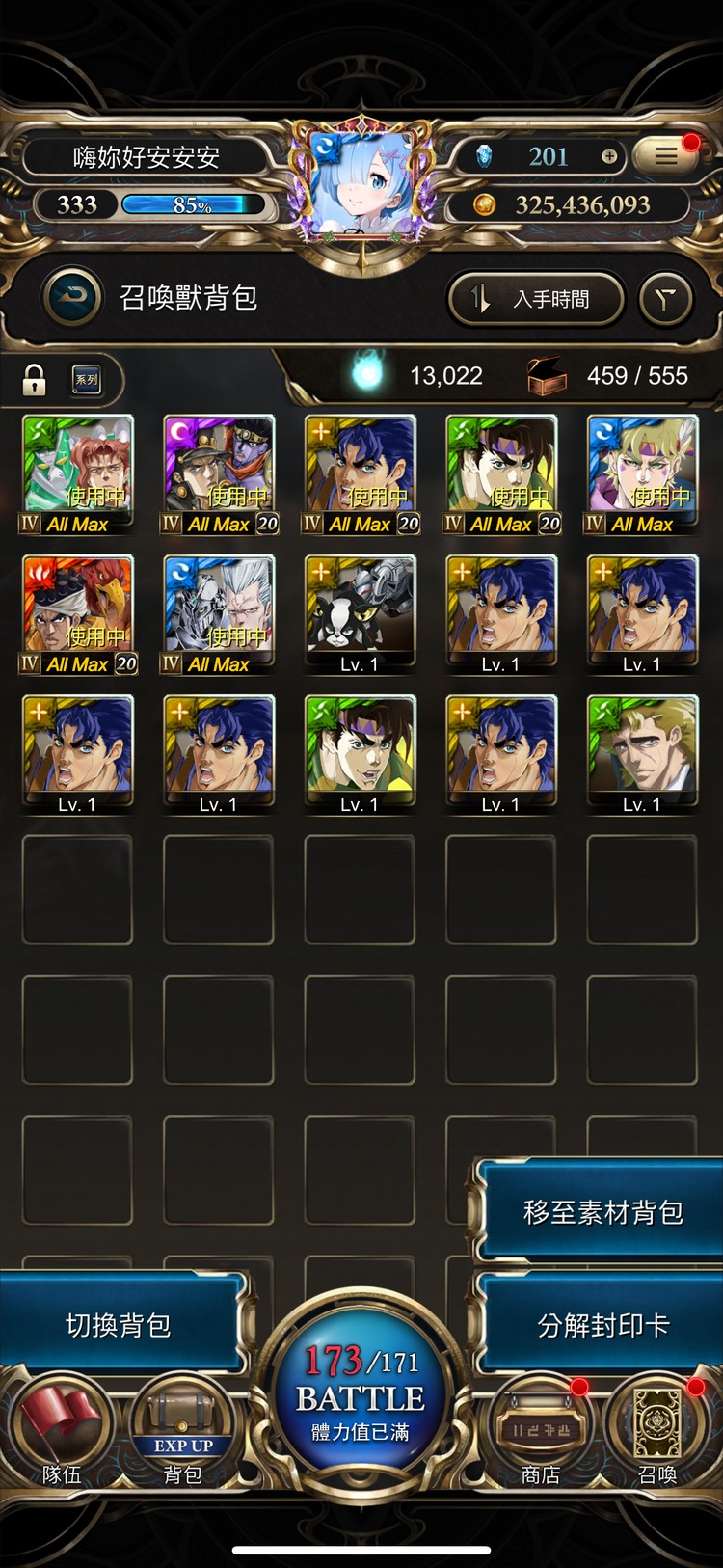Open the 入手時間 sort dropdown
Viewport: 723px width, 1568px height.
pyautogui.click(x=536, y=299)
